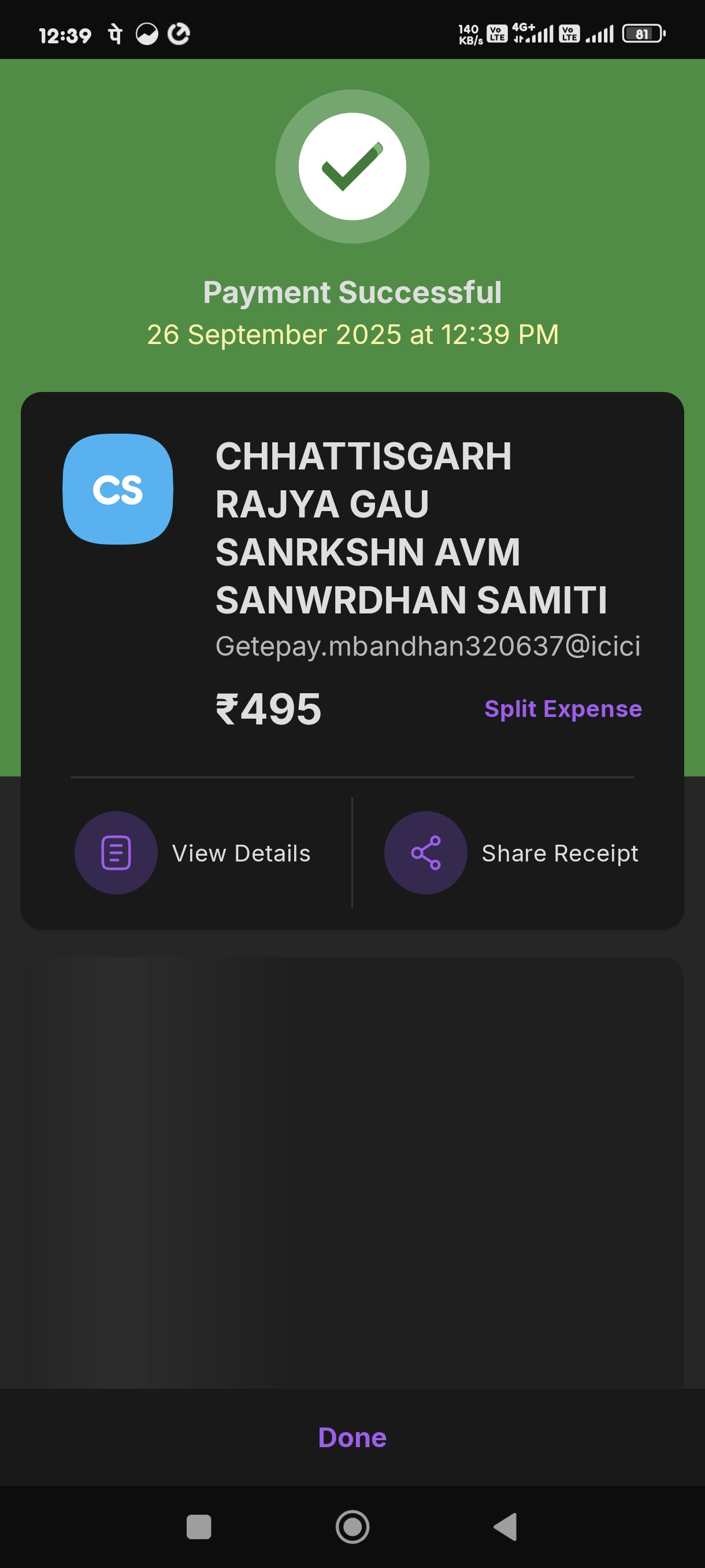
Task: Go back using the system back button
Action: pyautogui.click(x=505, y=1526)
